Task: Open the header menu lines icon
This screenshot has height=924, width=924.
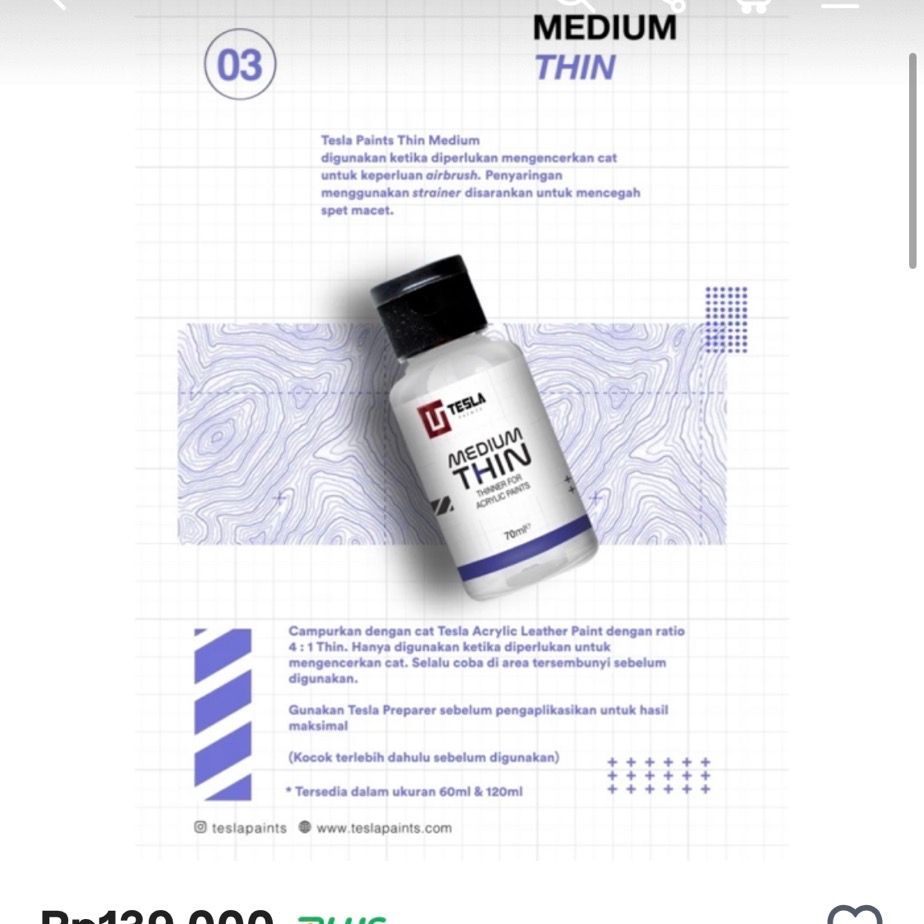Action: tap(838, 4)
